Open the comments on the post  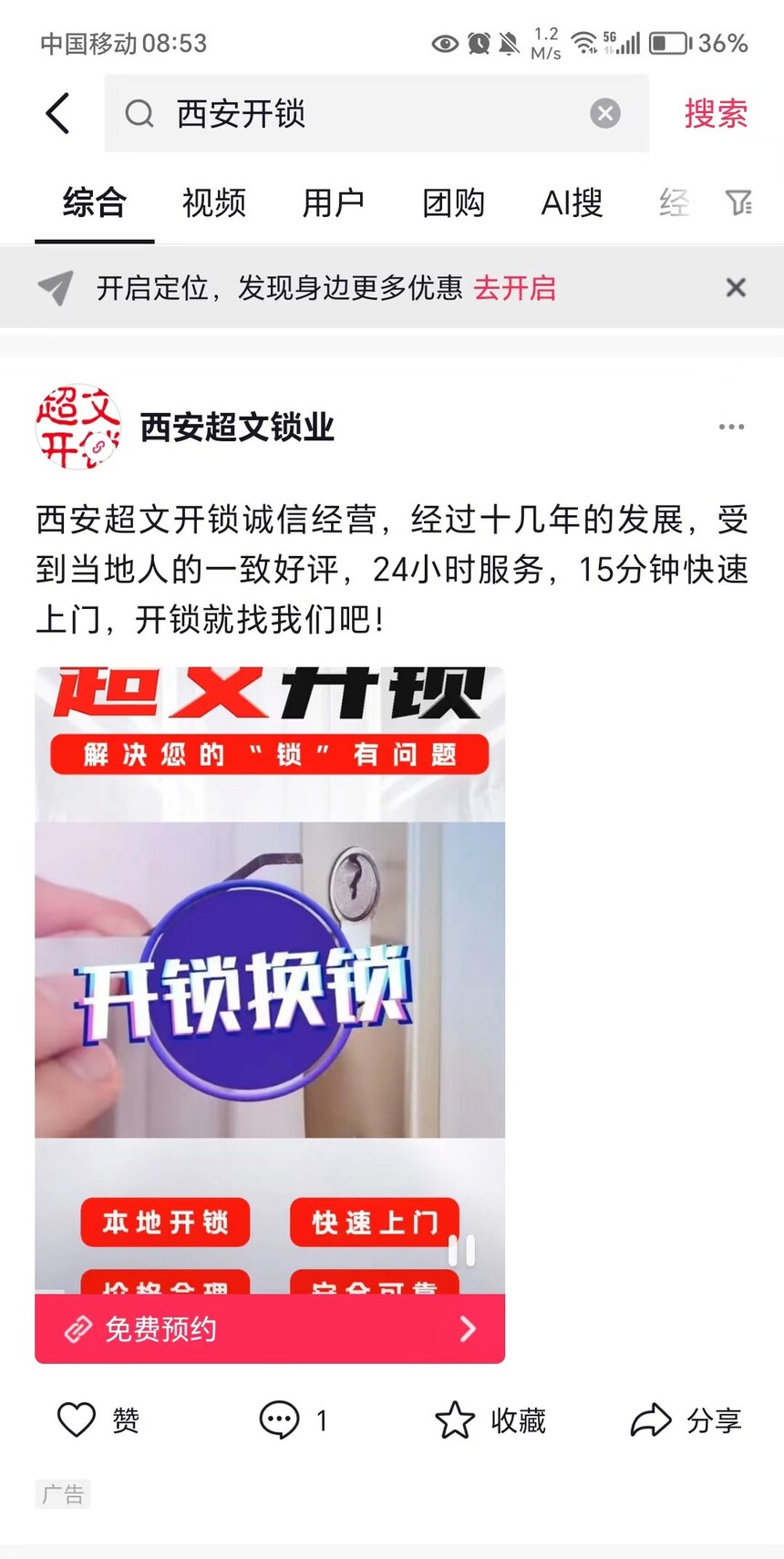click(279, 1420)
